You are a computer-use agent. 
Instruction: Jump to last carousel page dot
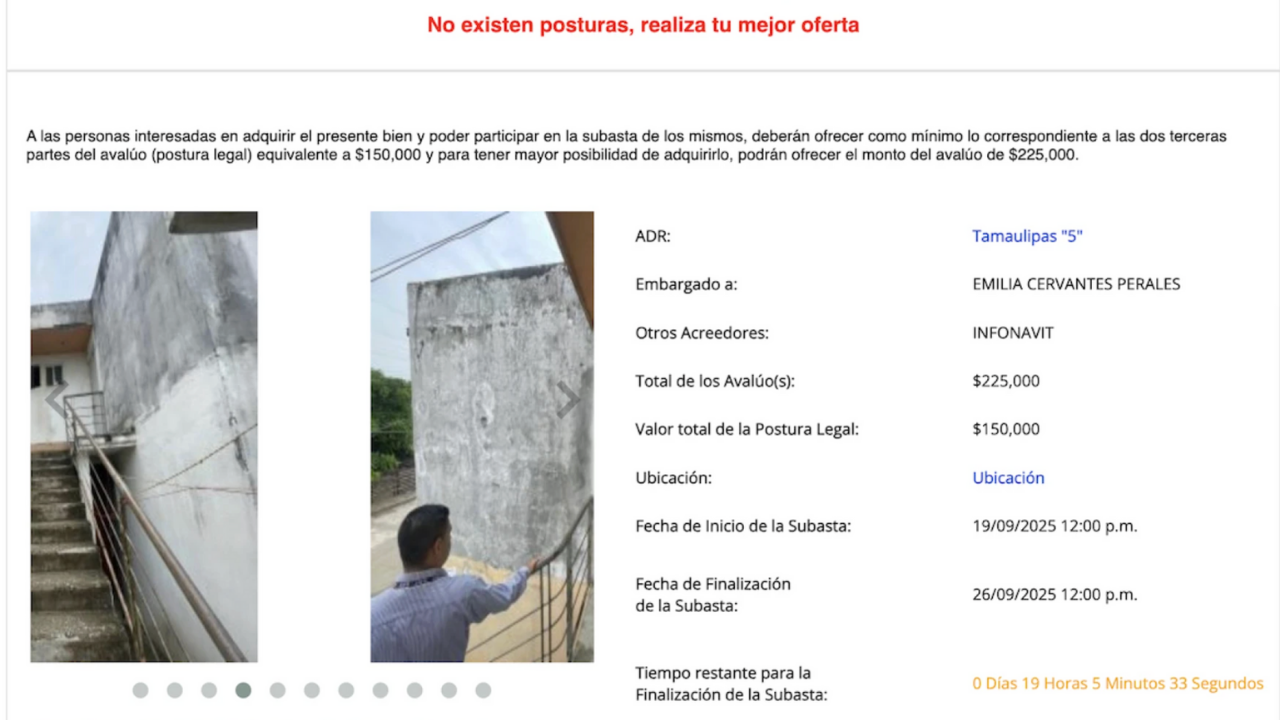[483, 690]
